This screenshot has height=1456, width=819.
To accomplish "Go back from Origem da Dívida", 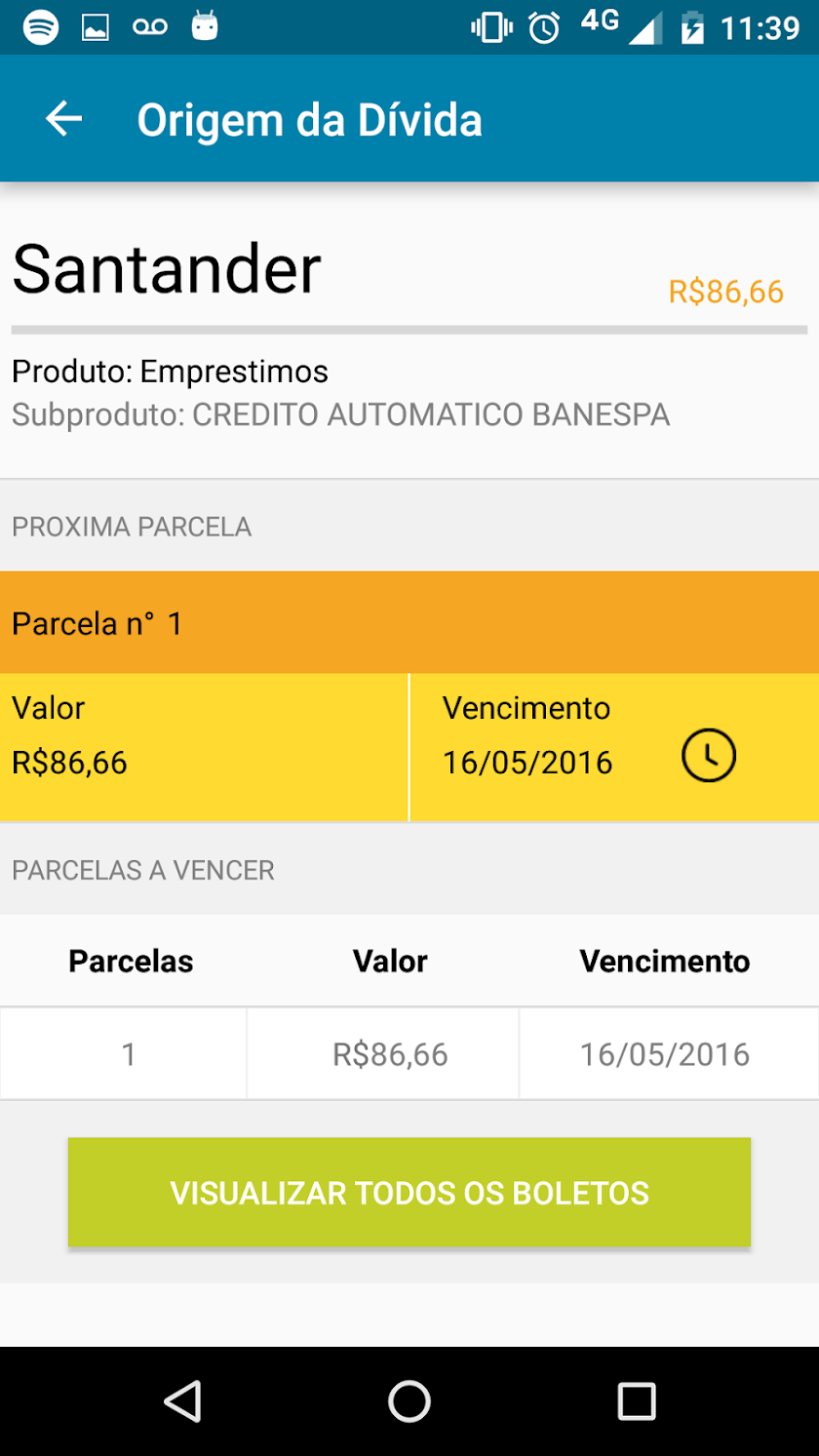I will [64, 120].
